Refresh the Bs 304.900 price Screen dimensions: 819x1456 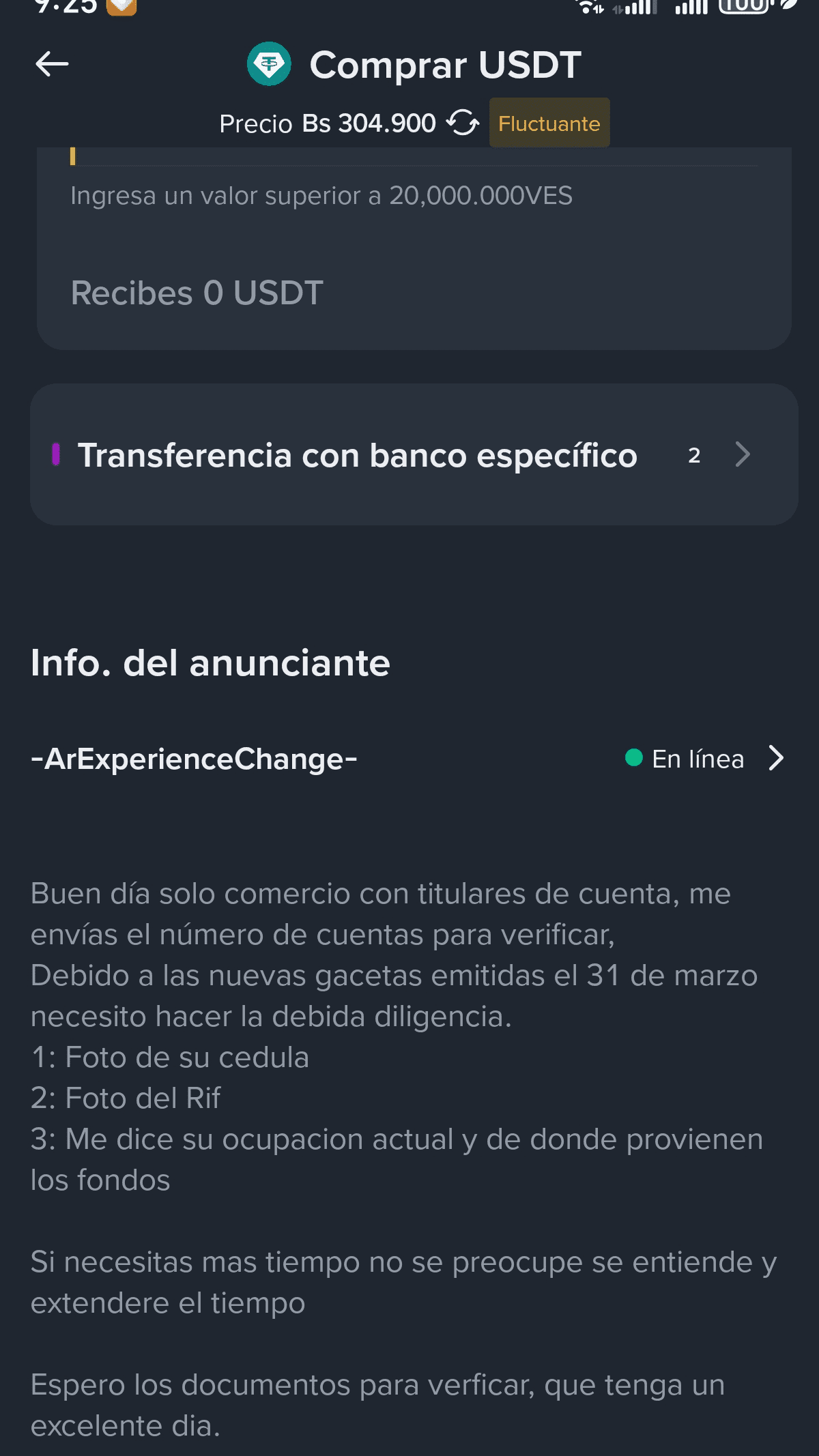463,123
